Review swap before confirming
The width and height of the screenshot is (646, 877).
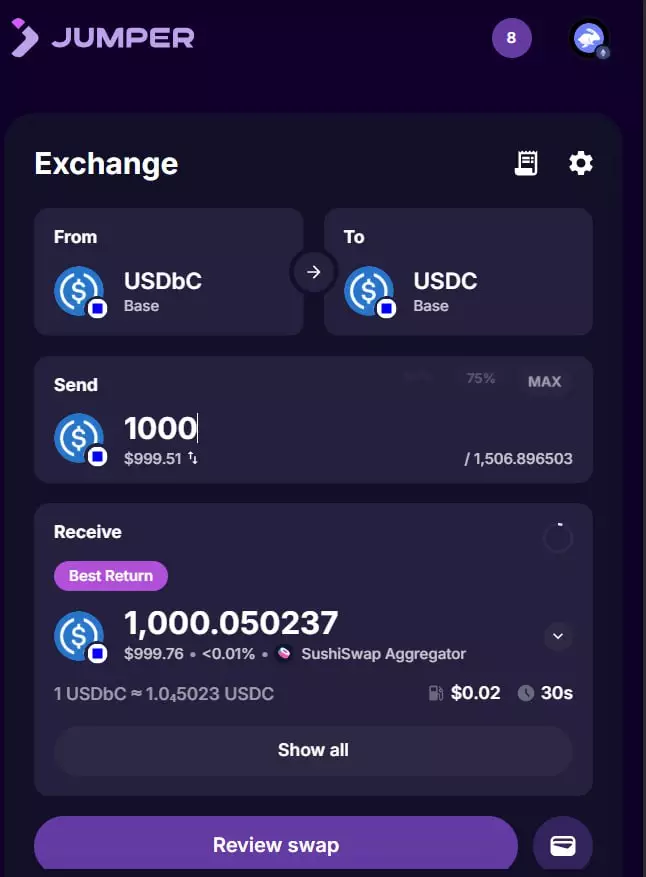pyautogui.click(x=276, y=845)
